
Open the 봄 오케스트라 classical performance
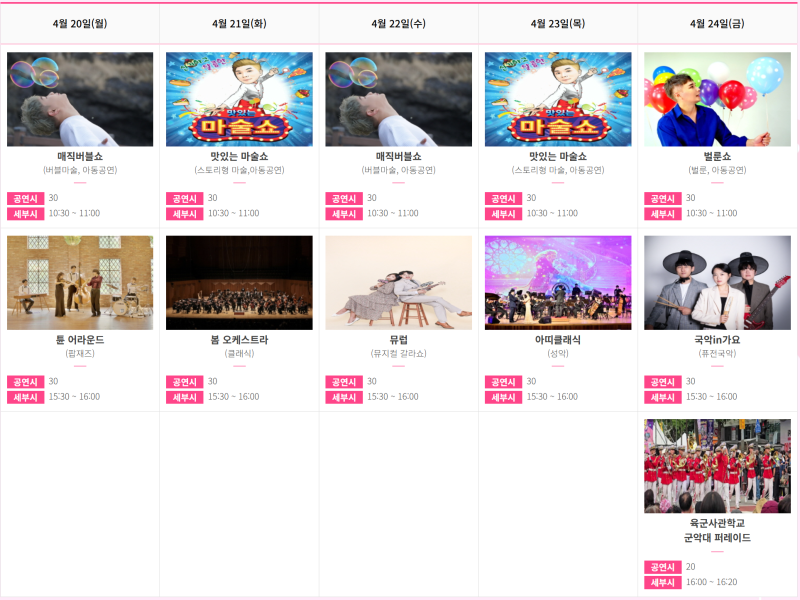tap(239, 283)
